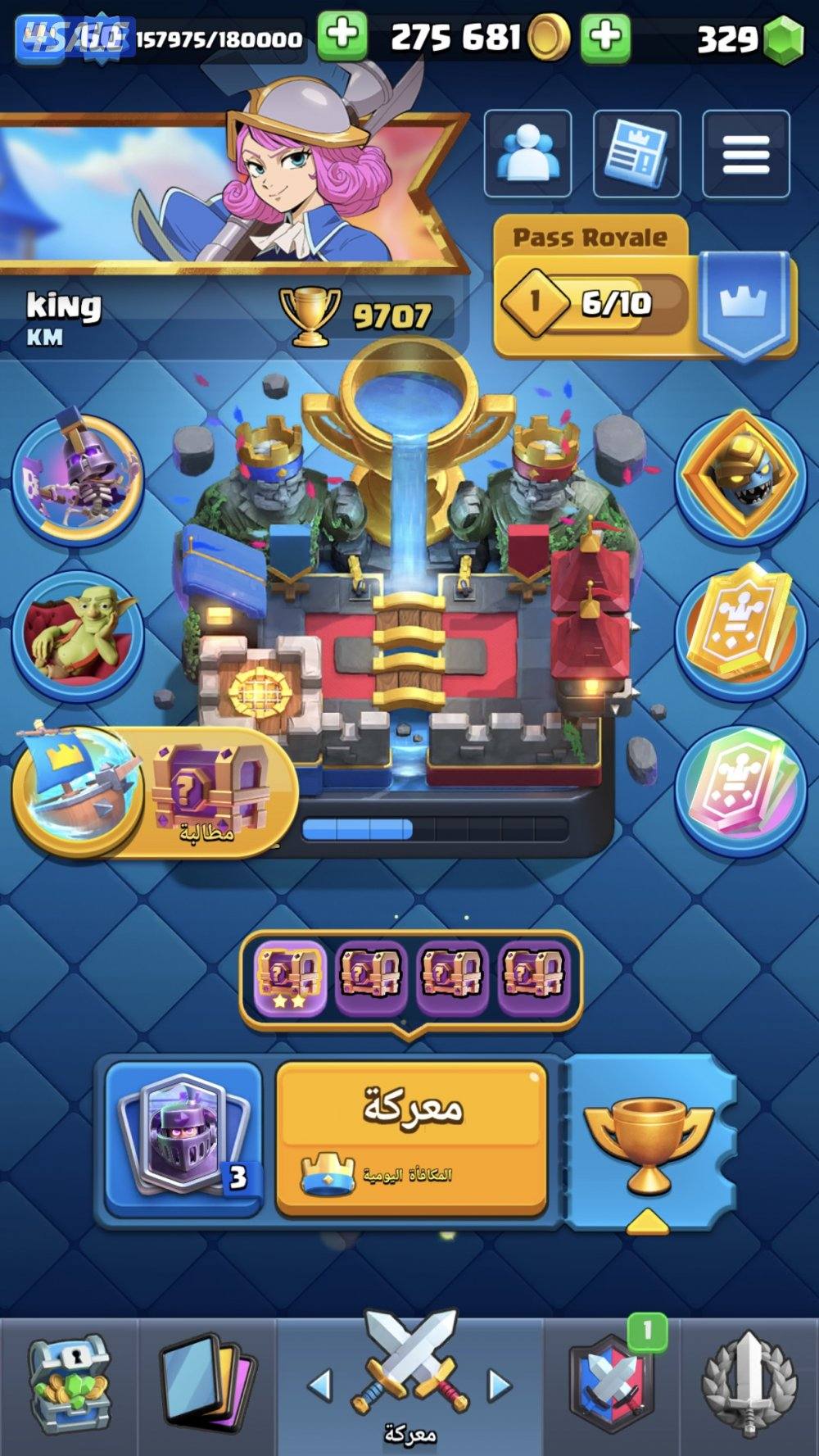The width and height of the screenshot is (819, 1456).
Task: Add more gold coins
Action: click(605, 37)
